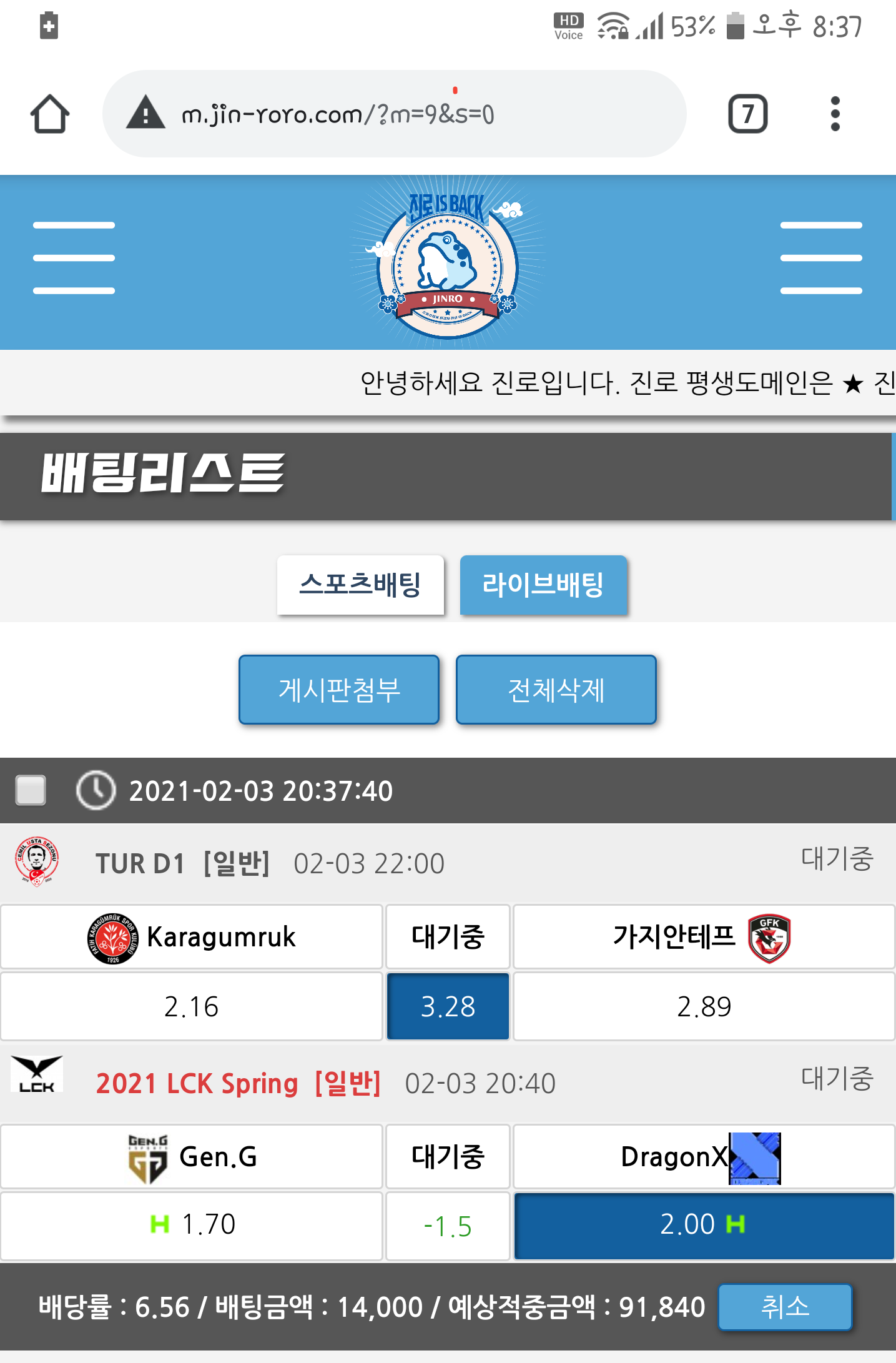Tap the 전체삭제 button
896x1363 pixels.
(x=556, y=690)
